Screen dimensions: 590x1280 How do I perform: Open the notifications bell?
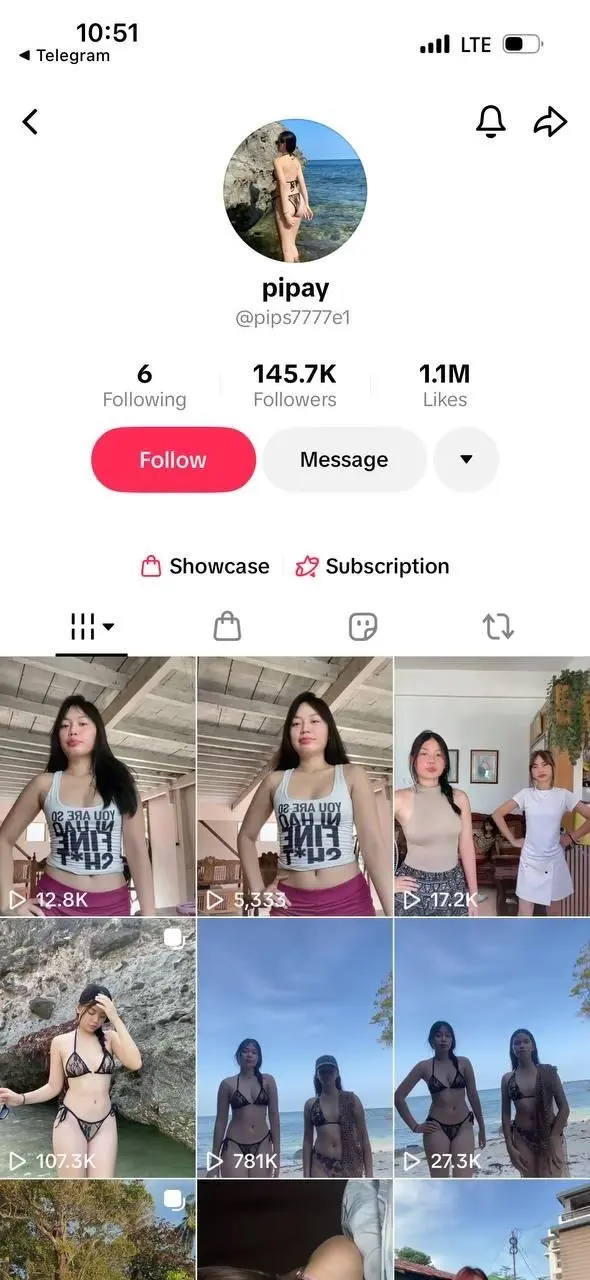(x=490, y=122)
